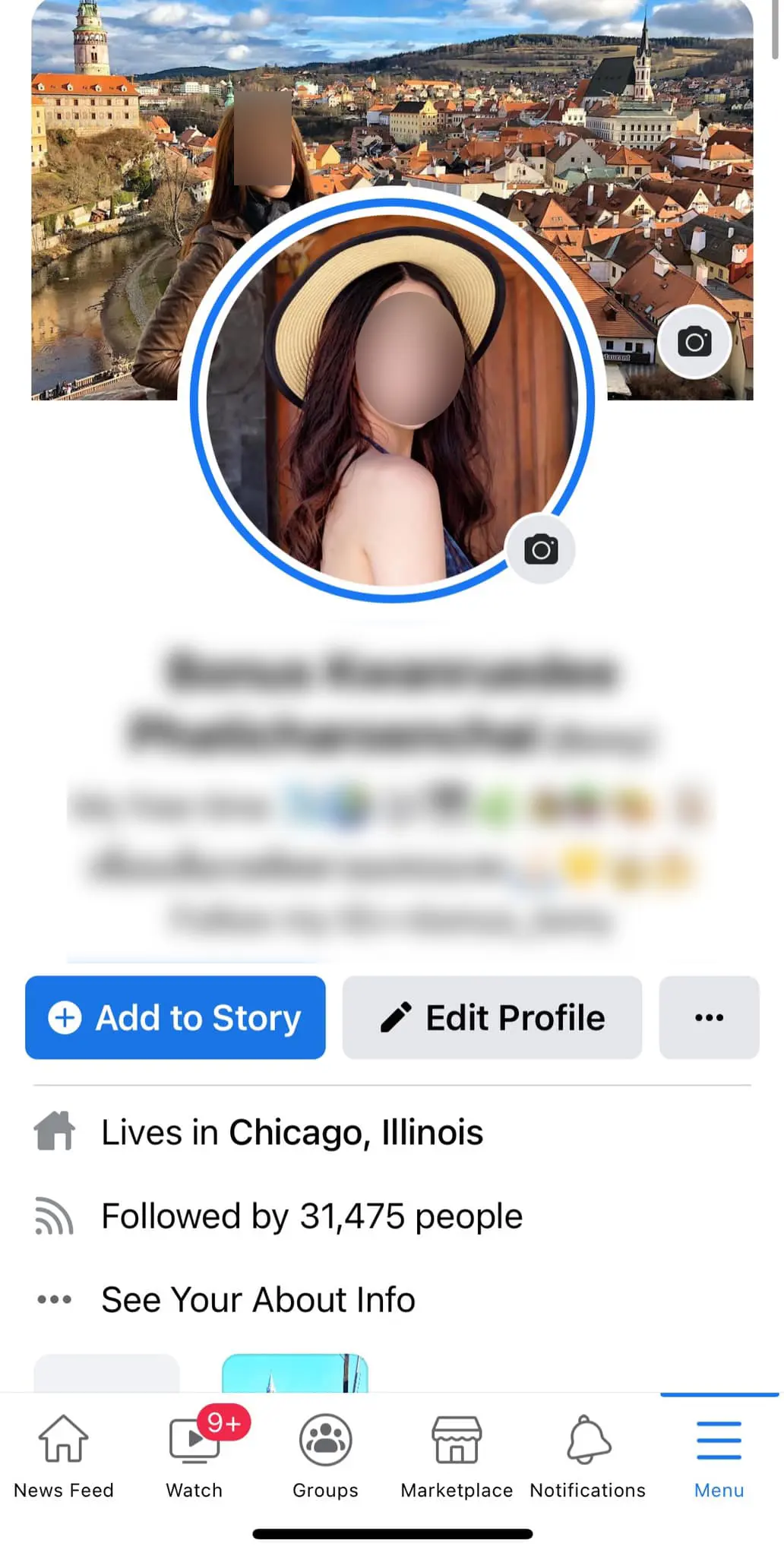Screen dimensions: 784x1556
Task: Go to the News Feed tab
Action: [x=64, y=1455]
